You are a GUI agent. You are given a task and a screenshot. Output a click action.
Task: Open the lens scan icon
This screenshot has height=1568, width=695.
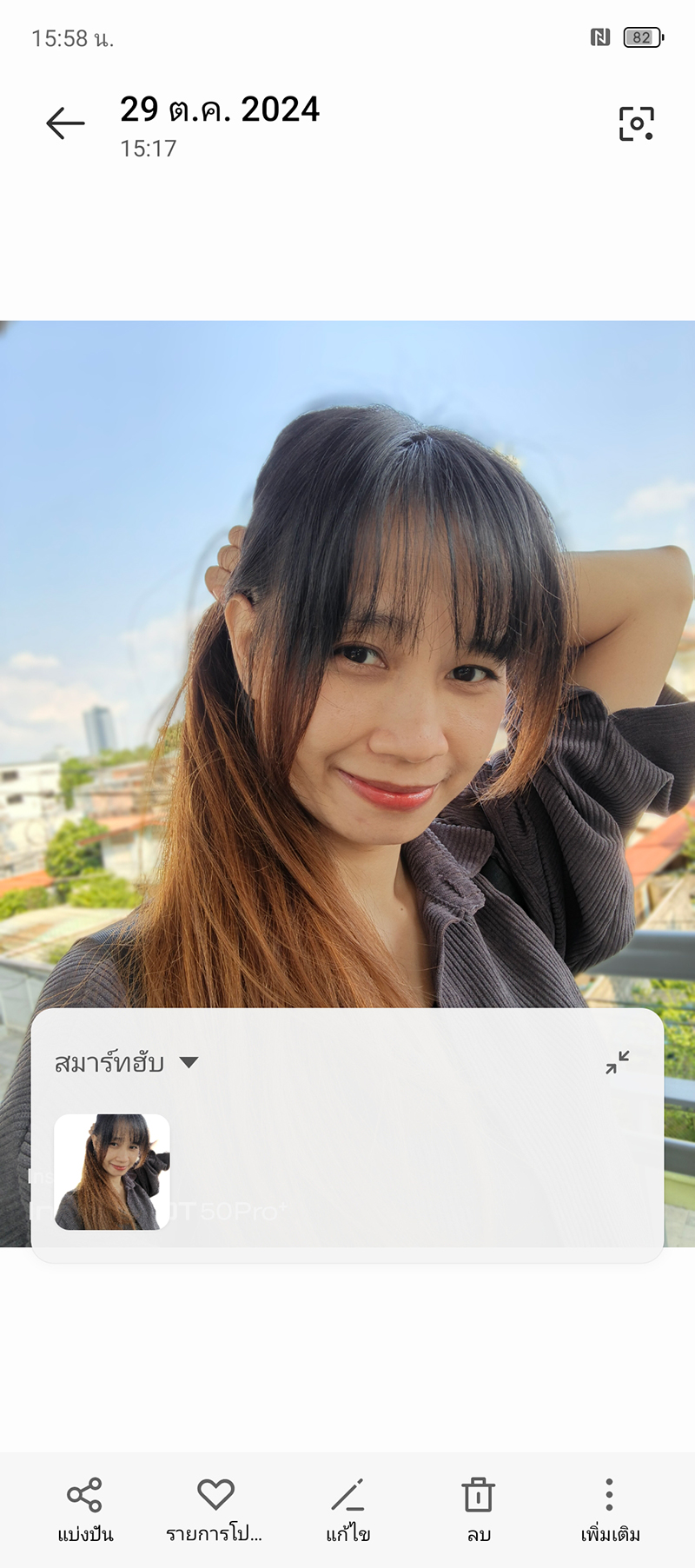point(636,123)
